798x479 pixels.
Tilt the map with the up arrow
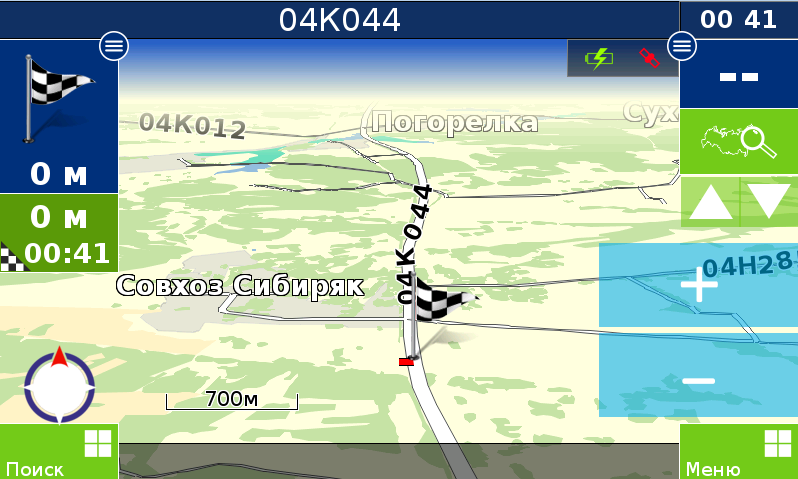pyautogui.click(x=711, y=202)
